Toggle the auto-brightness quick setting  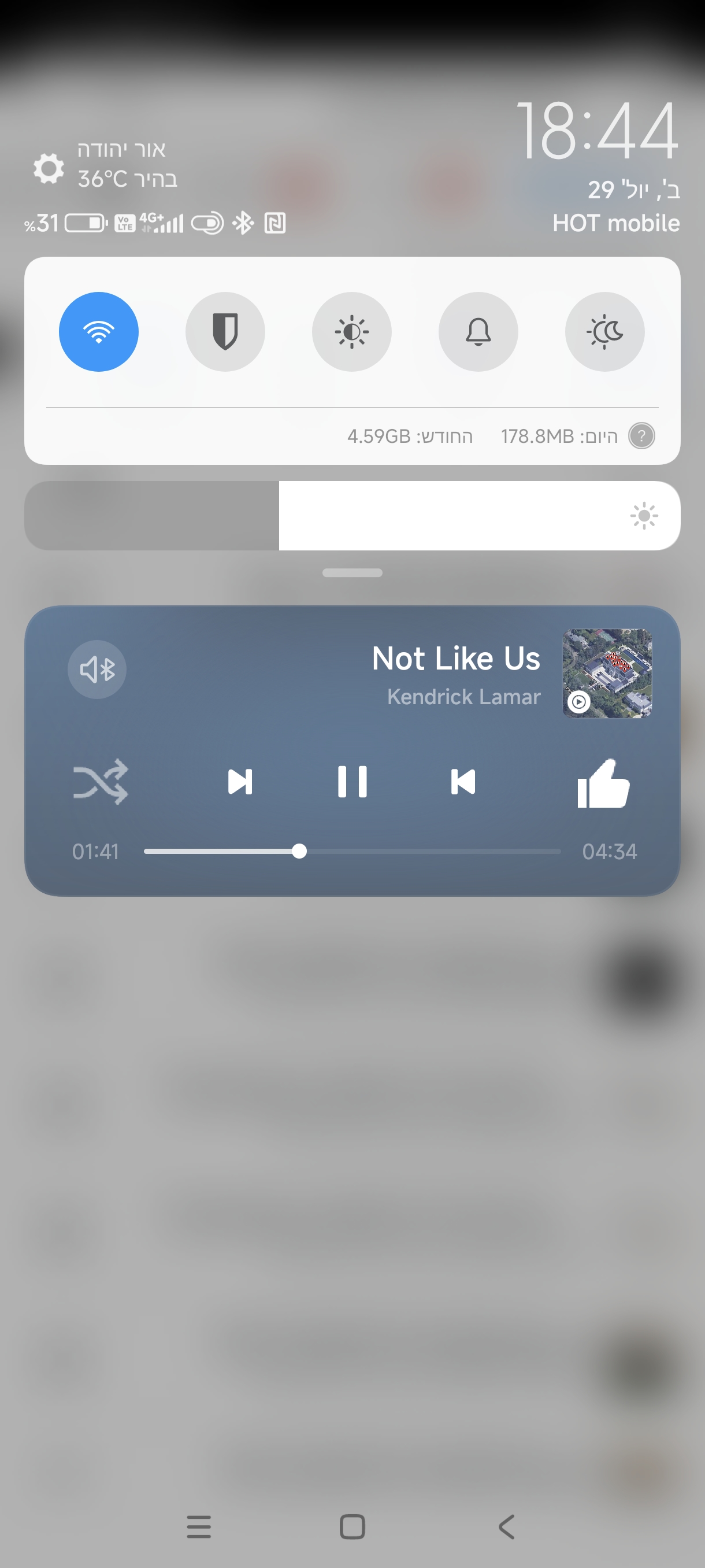pyautogui.click(x=351, y=332)
